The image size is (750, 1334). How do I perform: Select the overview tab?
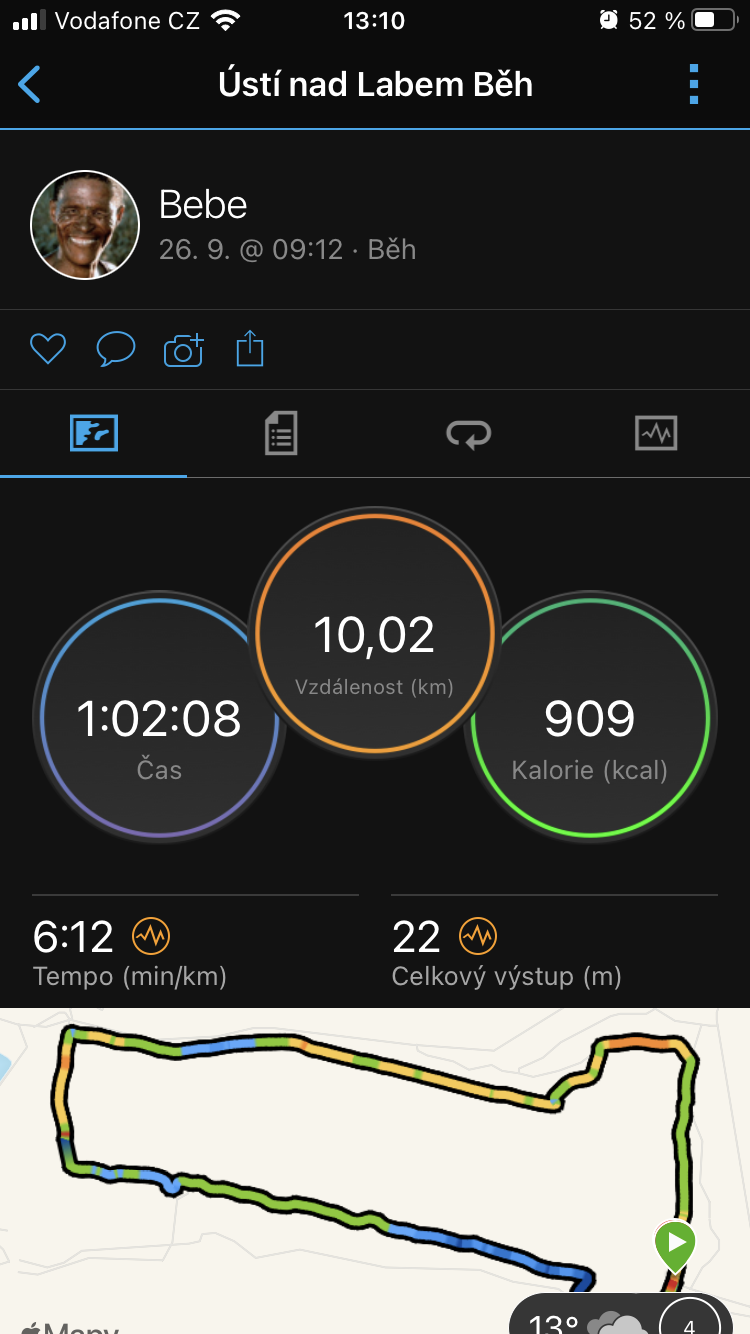click(x=94, y=433)
